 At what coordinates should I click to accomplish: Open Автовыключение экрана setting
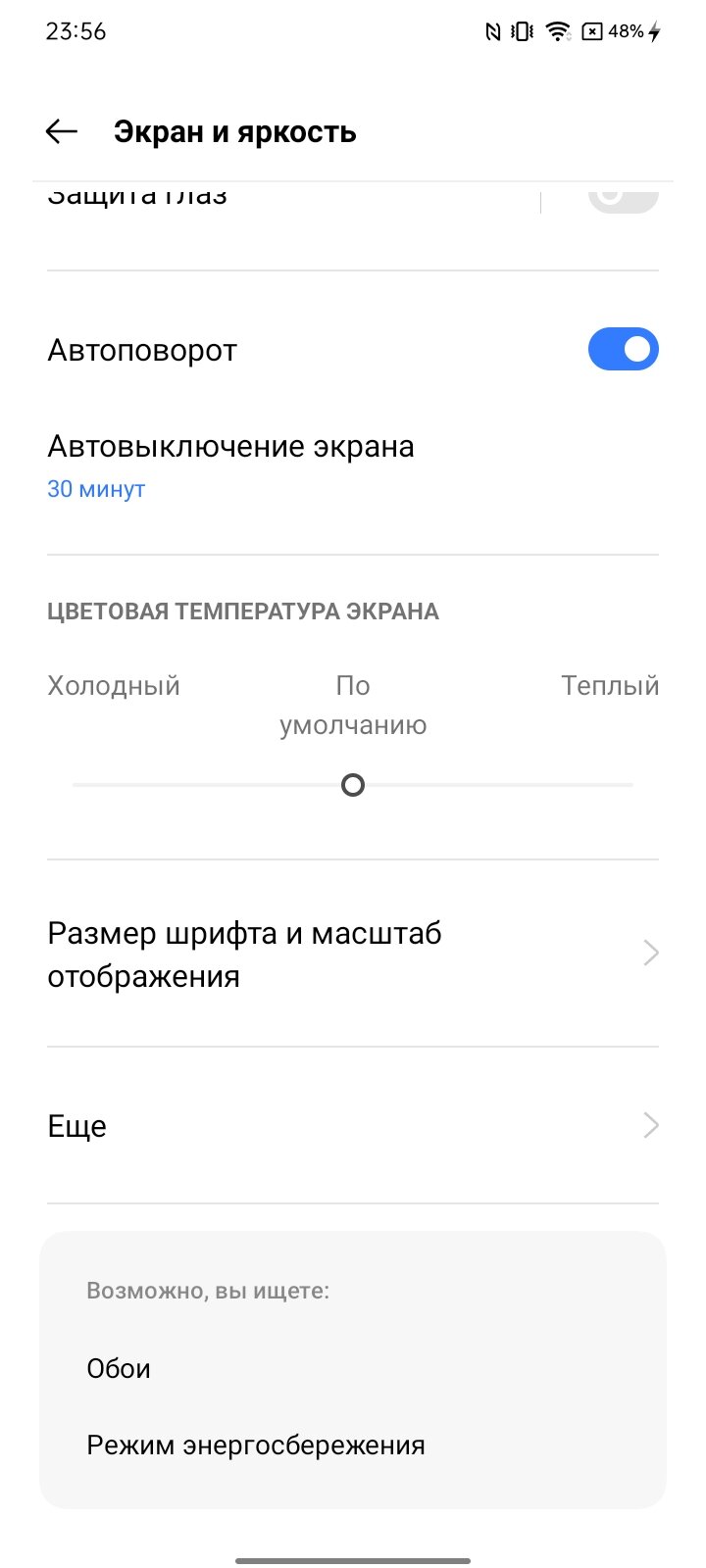pyautogui.click(x=353, y=466)
